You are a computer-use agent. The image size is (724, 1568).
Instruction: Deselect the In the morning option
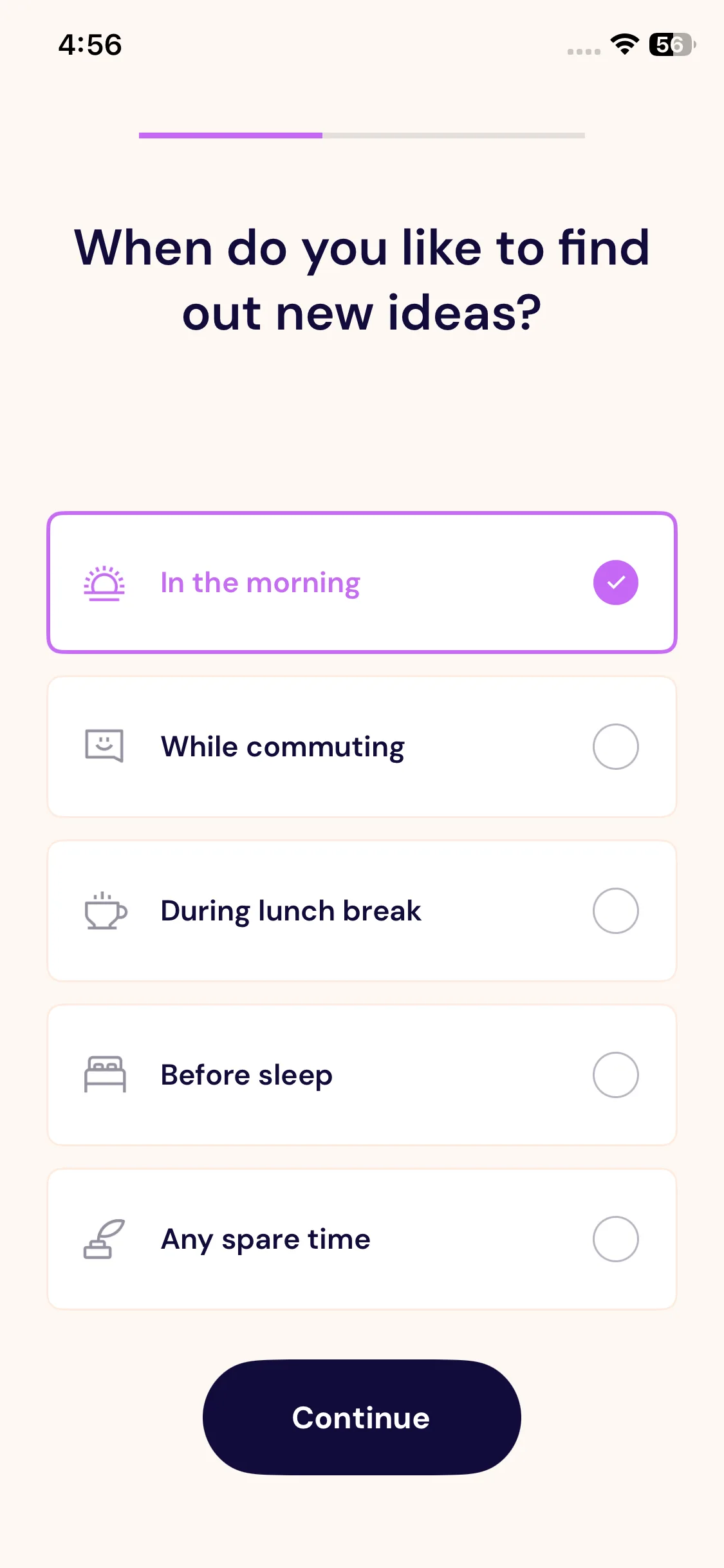click(x=362, y=583)
